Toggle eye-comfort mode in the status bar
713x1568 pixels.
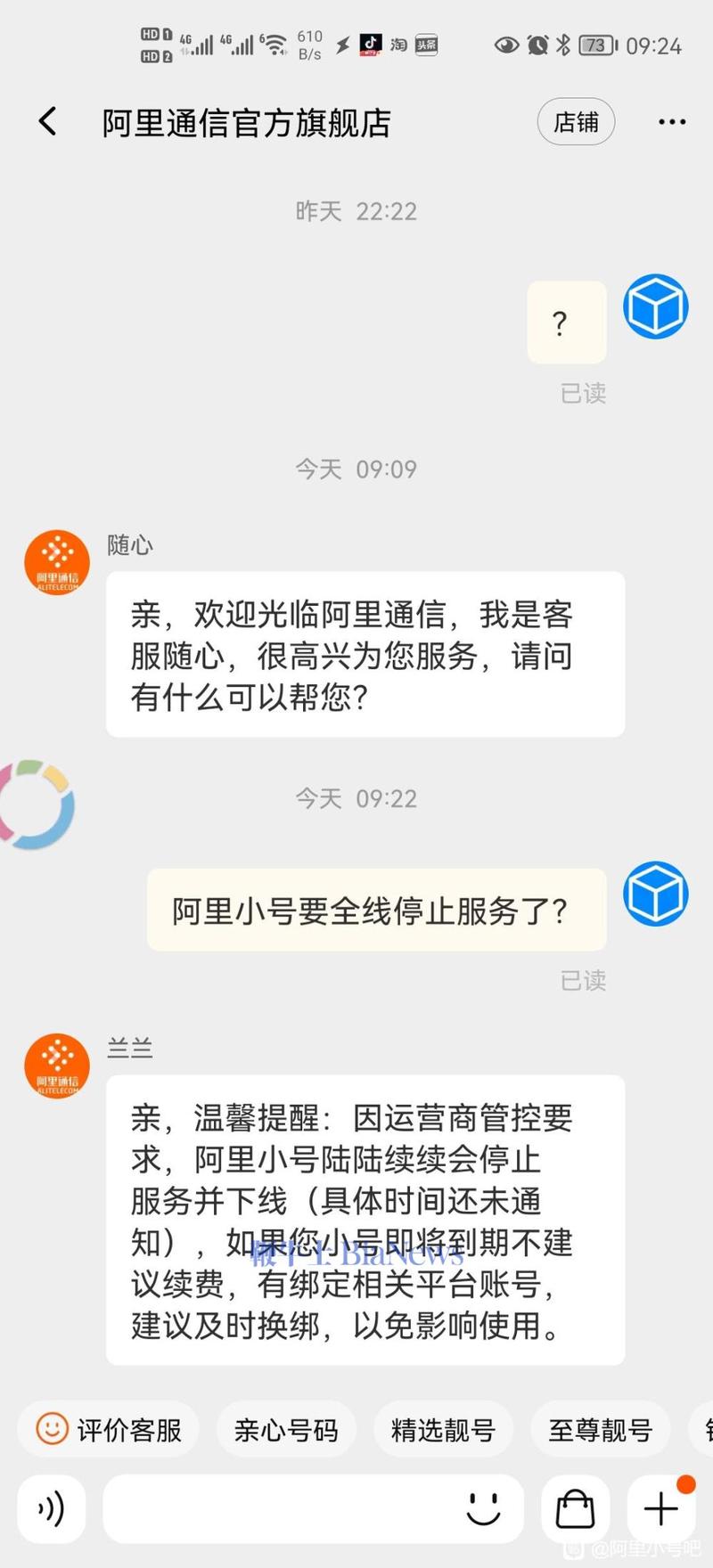coord(507,45)
